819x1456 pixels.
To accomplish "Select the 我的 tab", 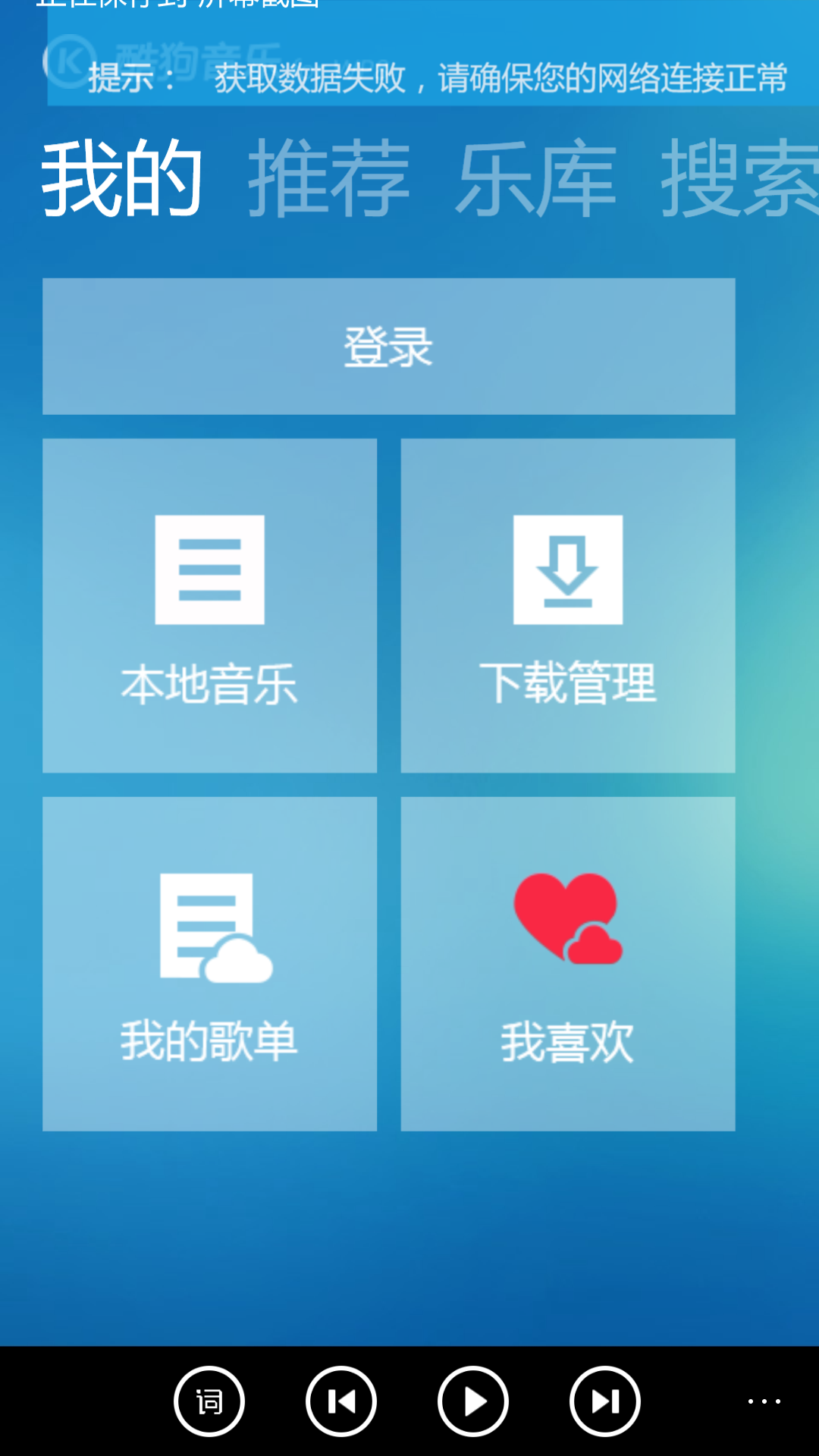I will [121, 179].
